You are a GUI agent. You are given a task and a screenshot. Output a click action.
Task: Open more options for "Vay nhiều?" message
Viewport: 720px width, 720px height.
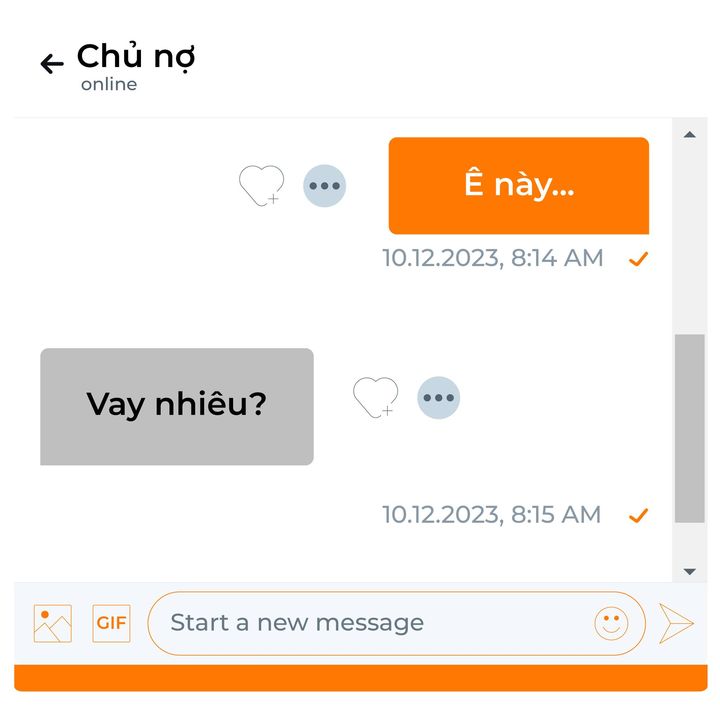pos(438,397)
